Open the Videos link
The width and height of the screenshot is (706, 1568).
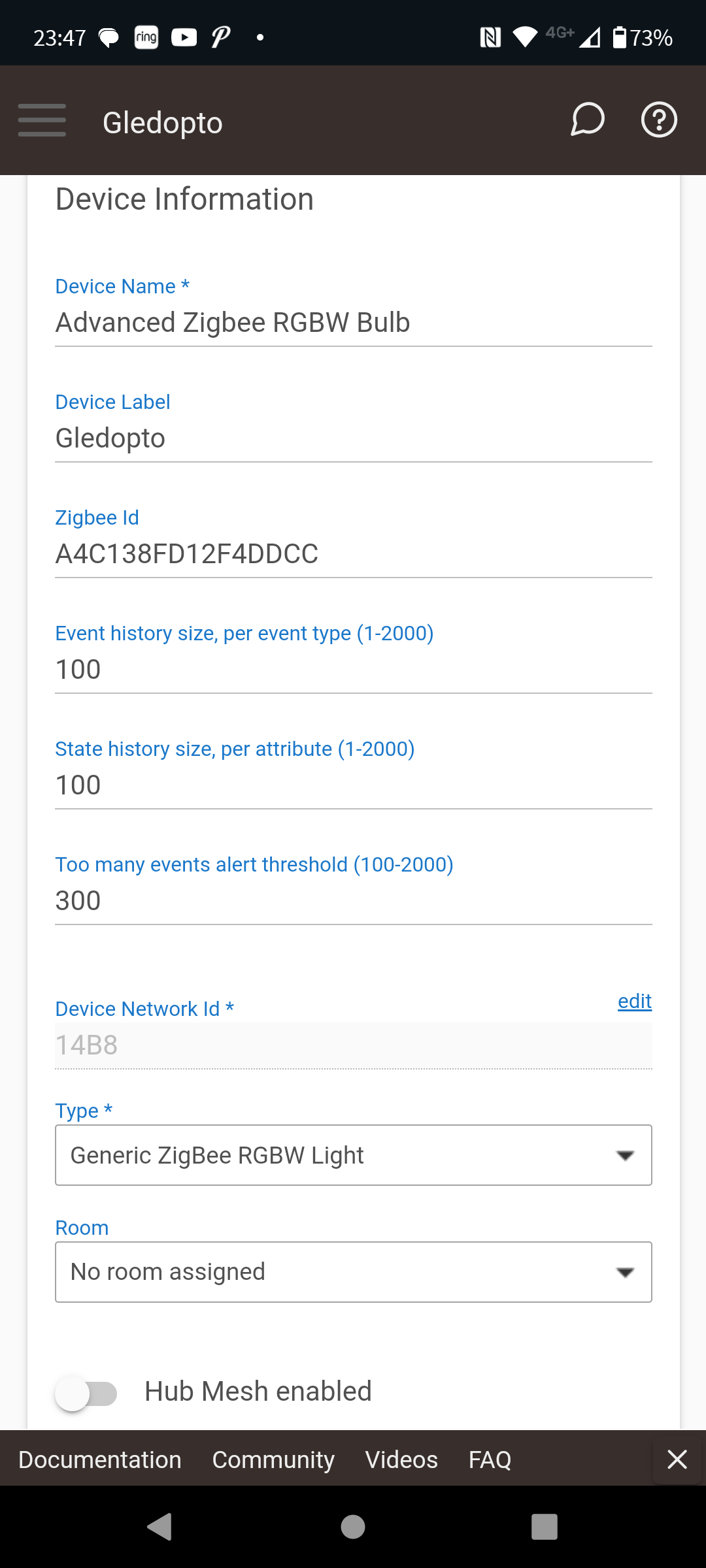pyautogui.click(x=401, y=1460)
